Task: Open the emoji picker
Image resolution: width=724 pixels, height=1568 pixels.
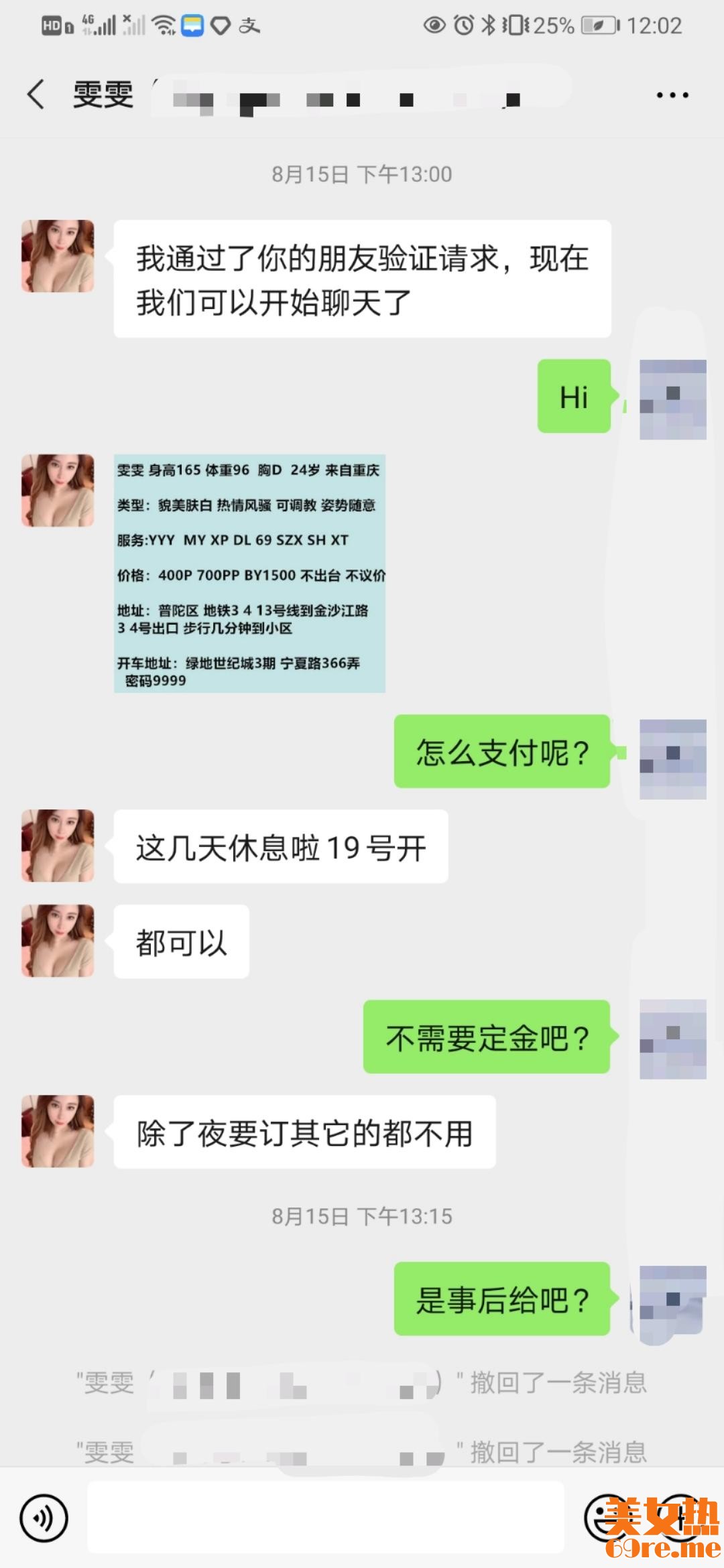Action: pyautogui.click(x=607, y=1517)
